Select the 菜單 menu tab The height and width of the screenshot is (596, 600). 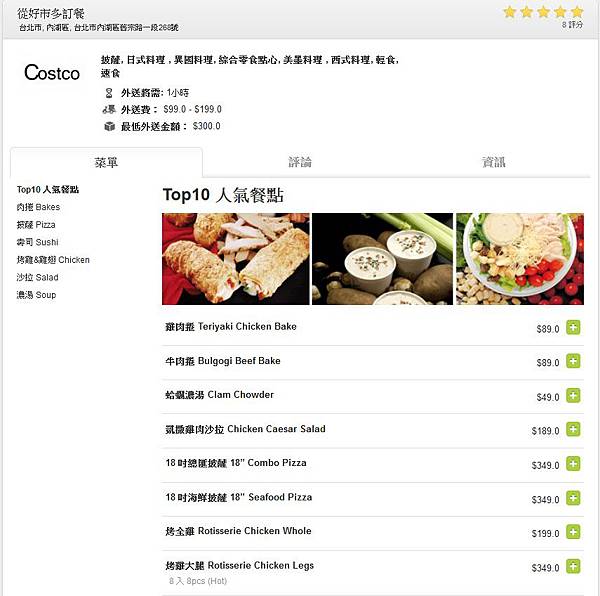click(106, 162)
